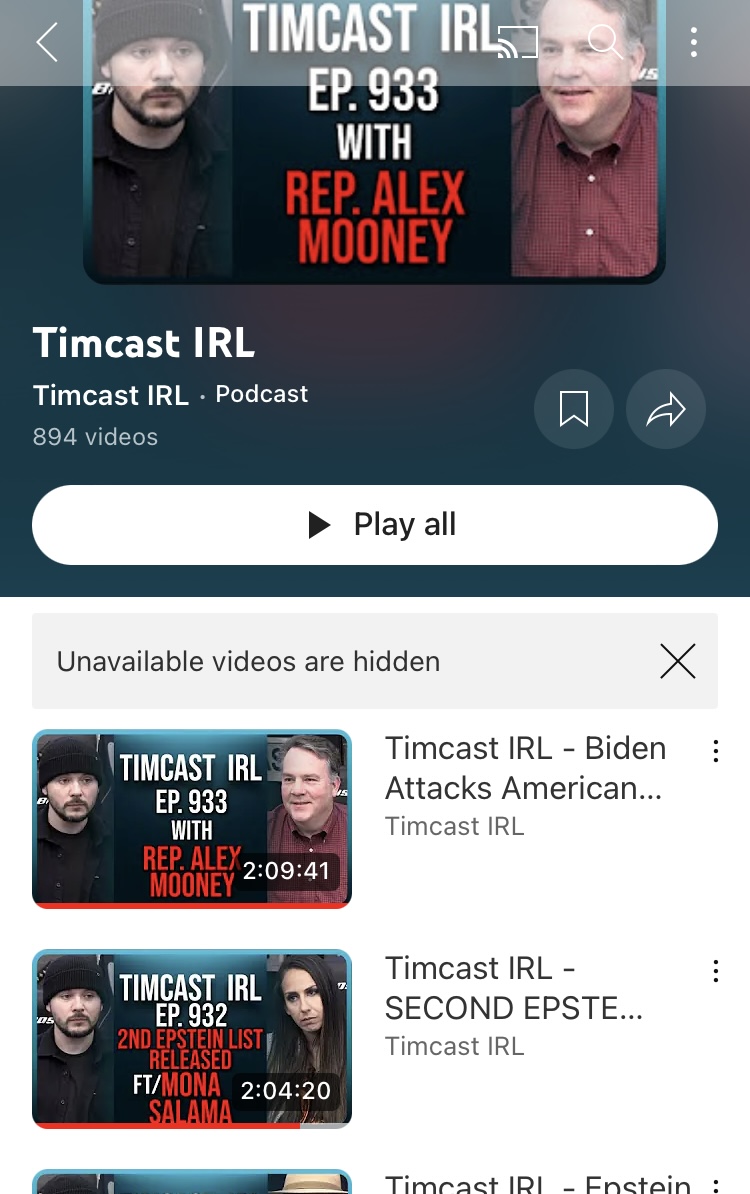Open the Ep. 933 Rep. Alex Mooney video
This screenshot has height=1194, width=750.
[x=192, y=818]
